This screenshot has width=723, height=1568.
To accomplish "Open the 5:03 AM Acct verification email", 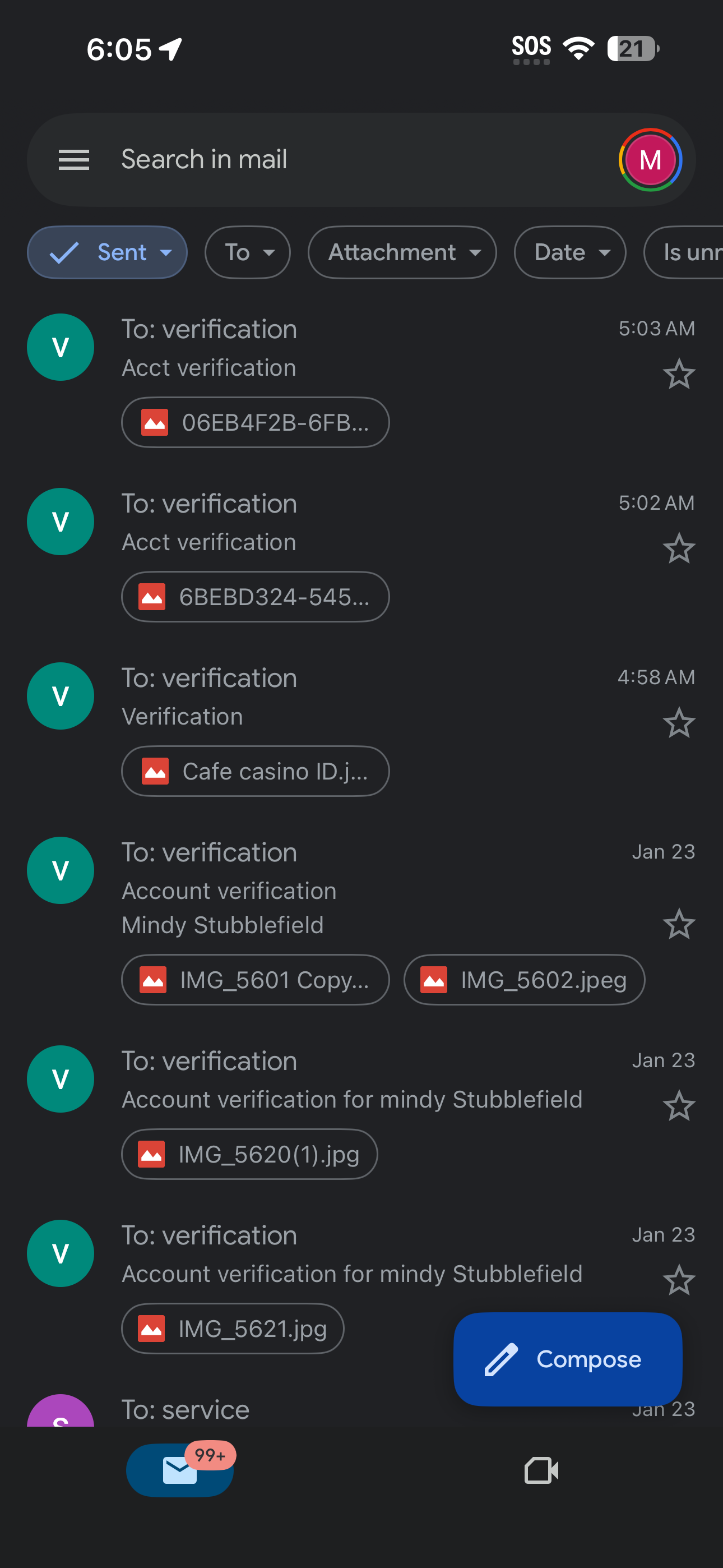I will (x=341, y=348).
